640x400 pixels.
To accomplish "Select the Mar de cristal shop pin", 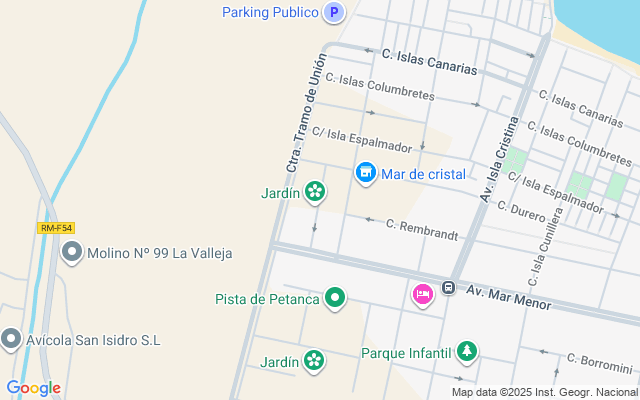I will click(366, 174).
